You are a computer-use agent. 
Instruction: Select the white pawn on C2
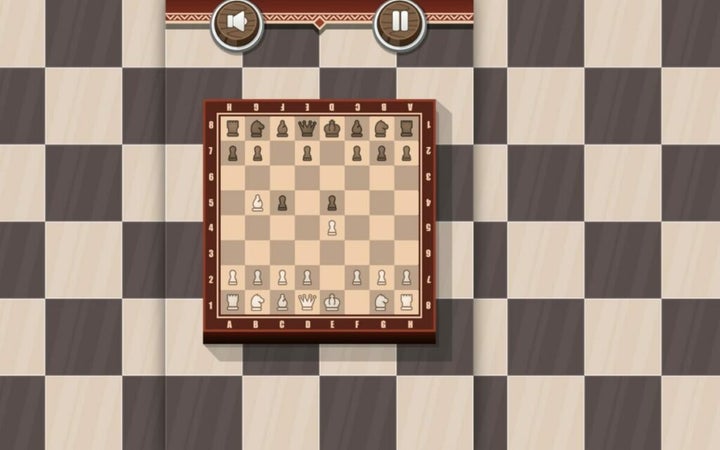pyautogui.click(x=282, y=277)
